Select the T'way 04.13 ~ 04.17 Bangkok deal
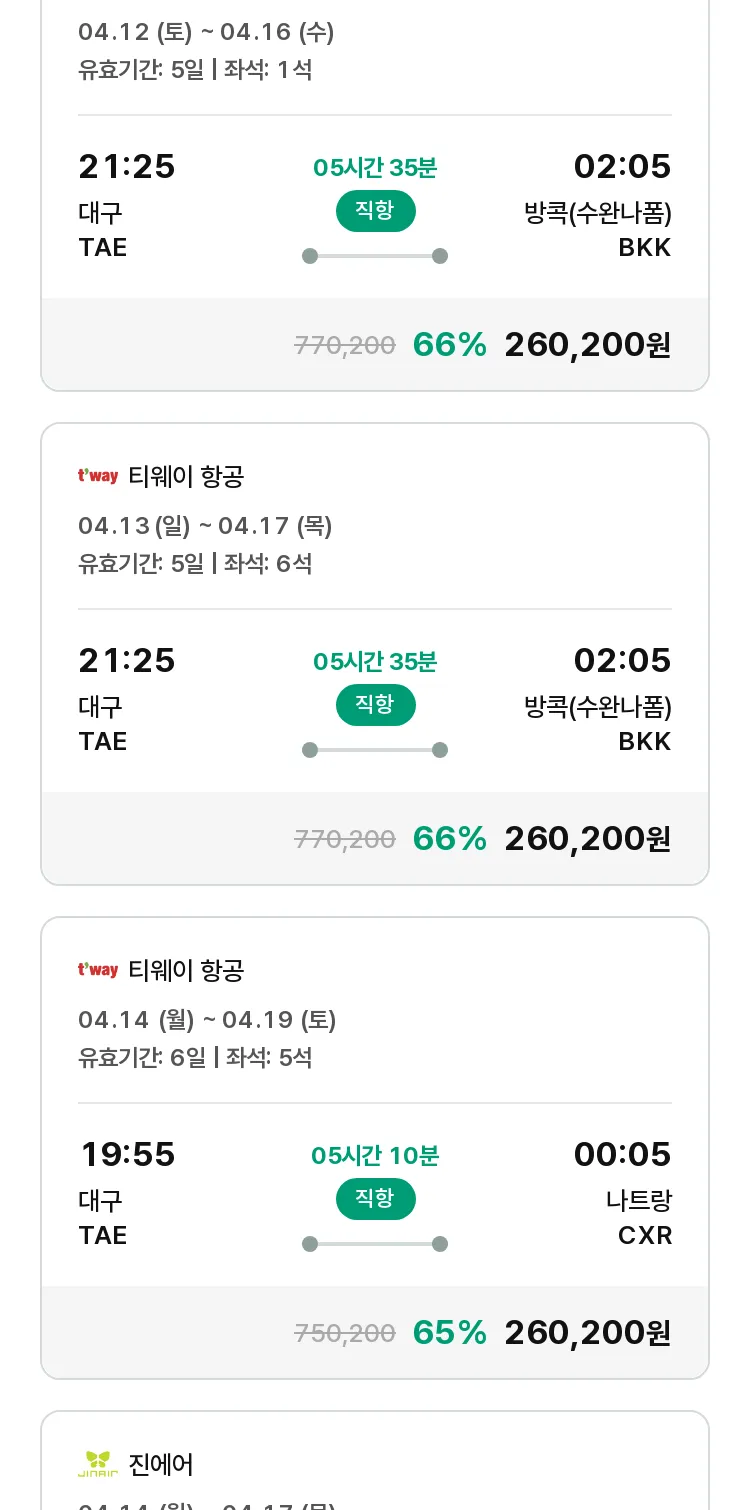The height and width of the screenshot is (1510, 750). [x=375, y=654]
